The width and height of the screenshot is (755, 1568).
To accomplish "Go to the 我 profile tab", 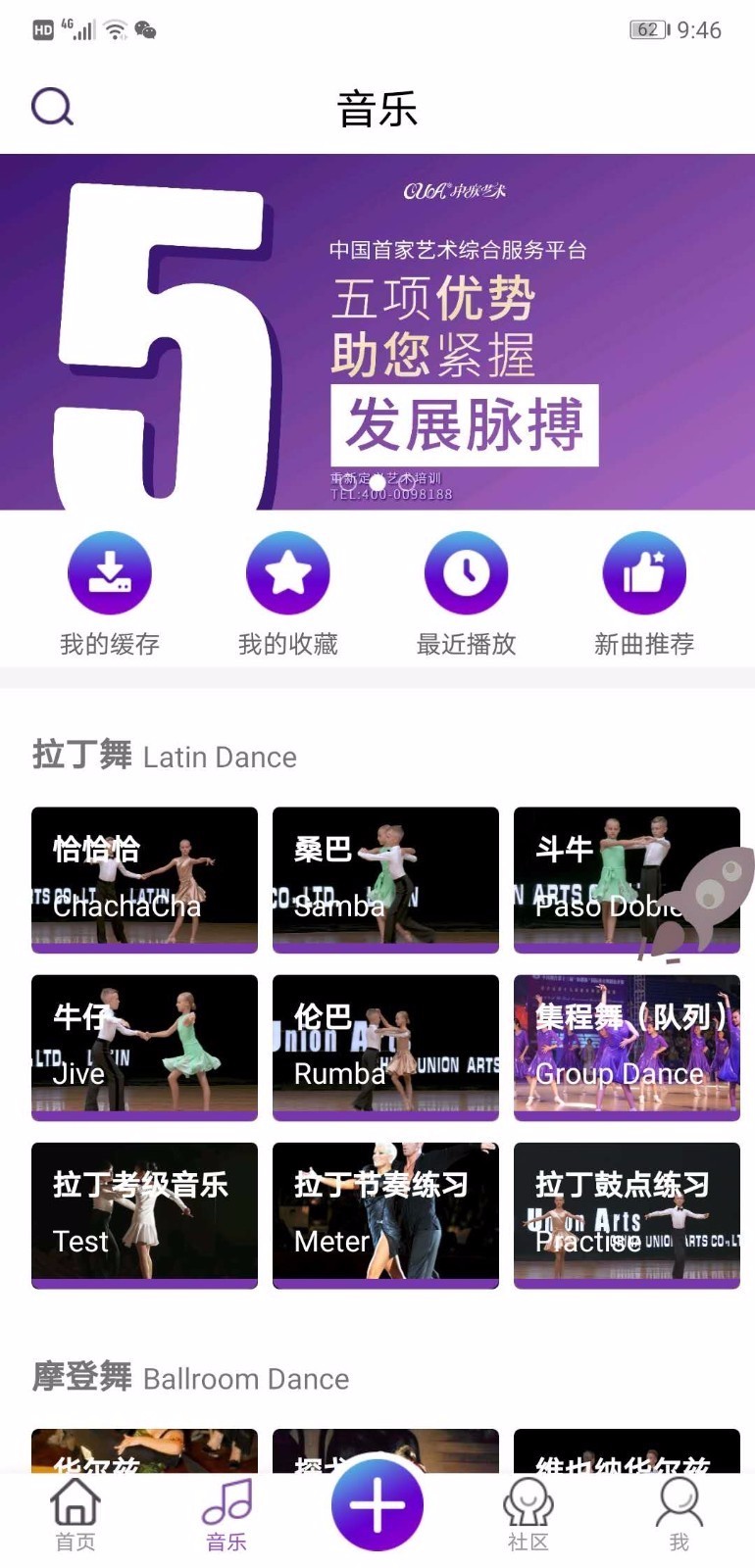I will (679, 1514).
